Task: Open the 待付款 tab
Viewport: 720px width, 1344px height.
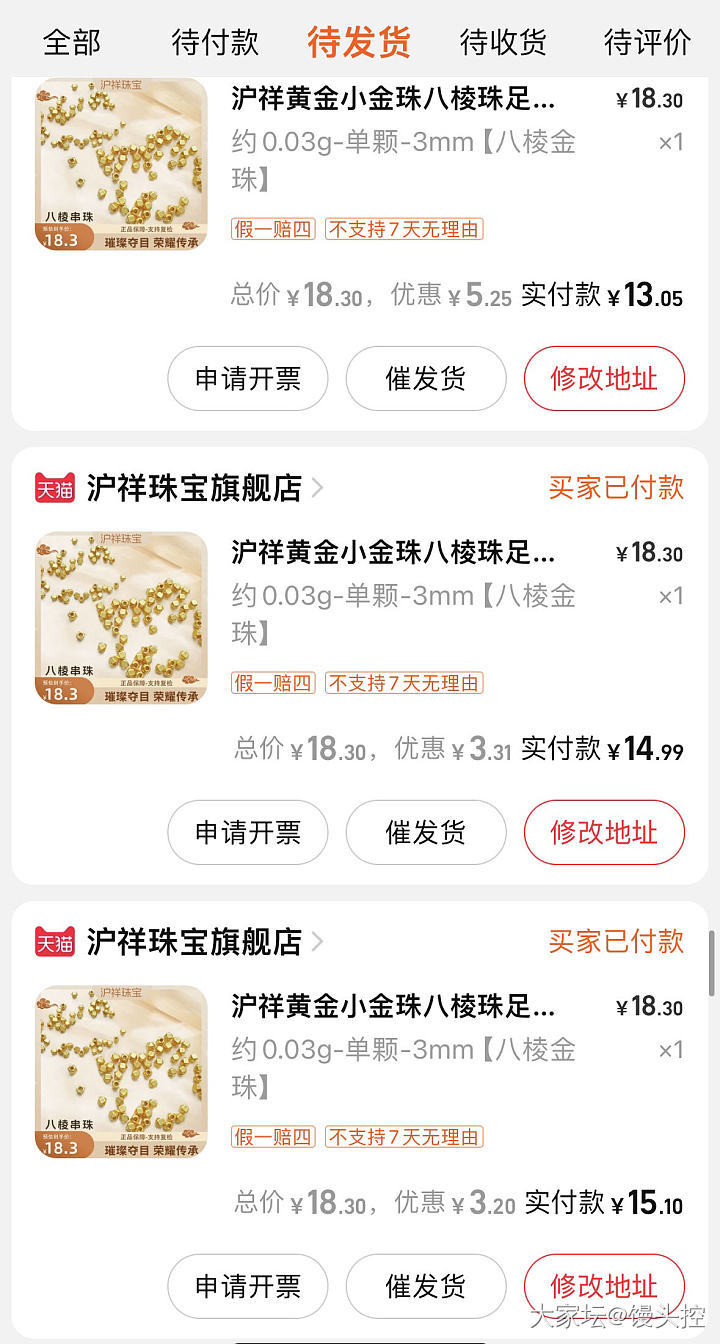Action: [215, 42]
